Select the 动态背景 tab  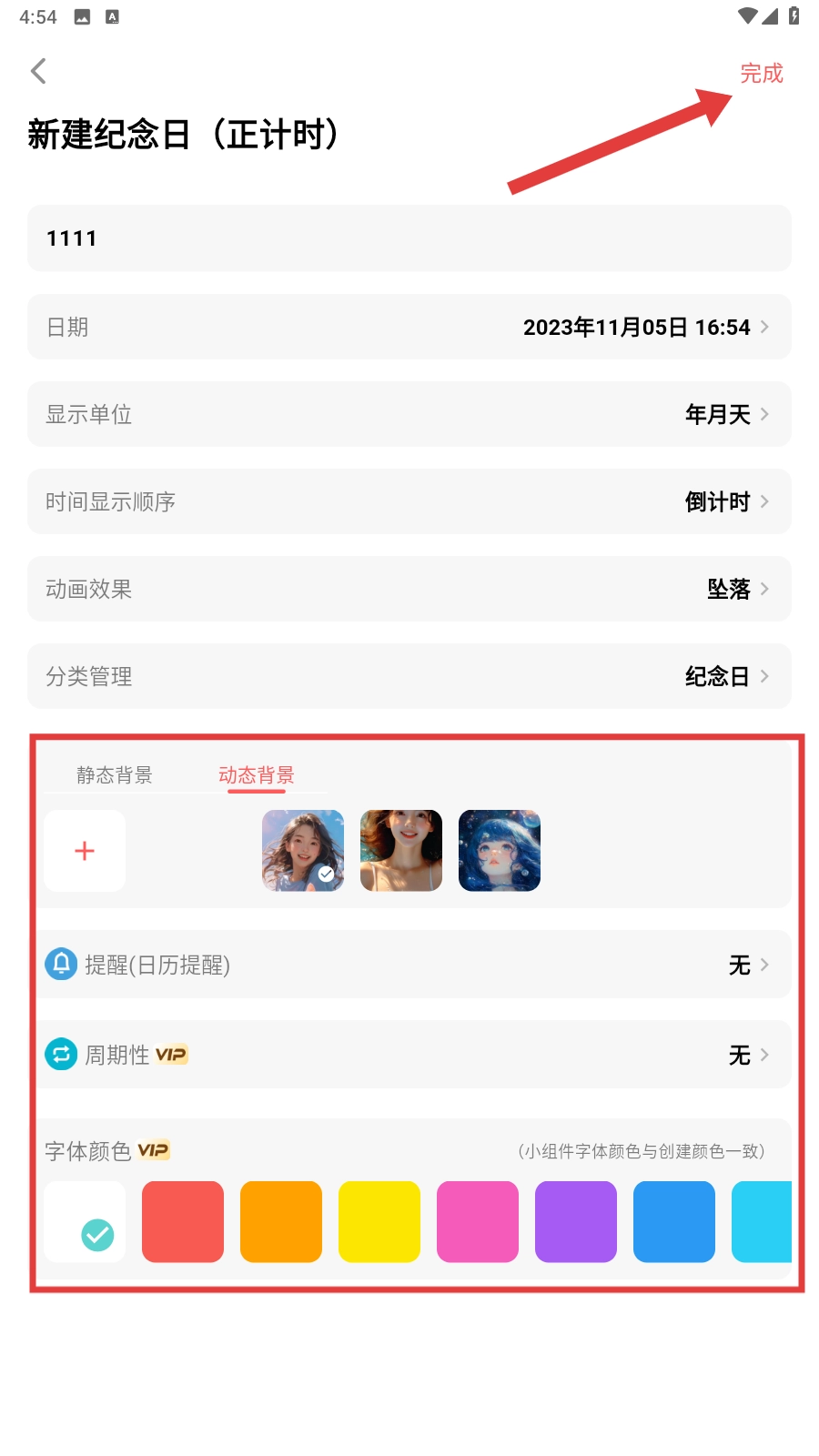[x=257, y=775]
